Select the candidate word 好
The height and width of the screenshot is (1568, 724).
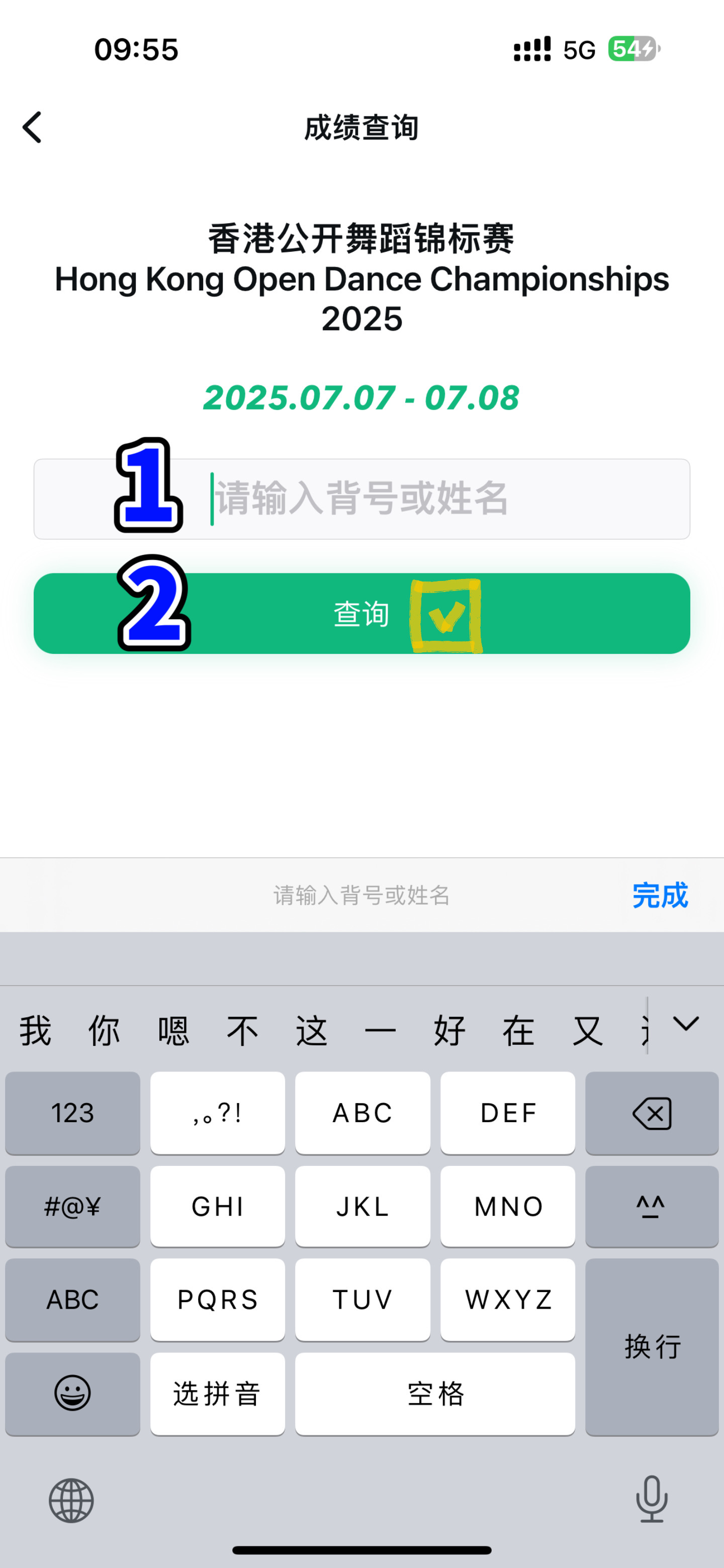(x=449, y=1031)
